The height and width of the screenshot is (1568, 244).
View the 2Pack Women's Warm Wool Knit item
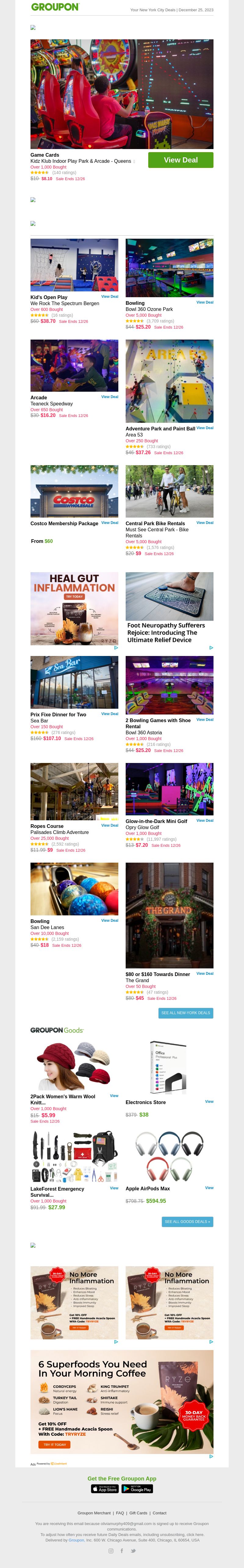pos(114,1096)
